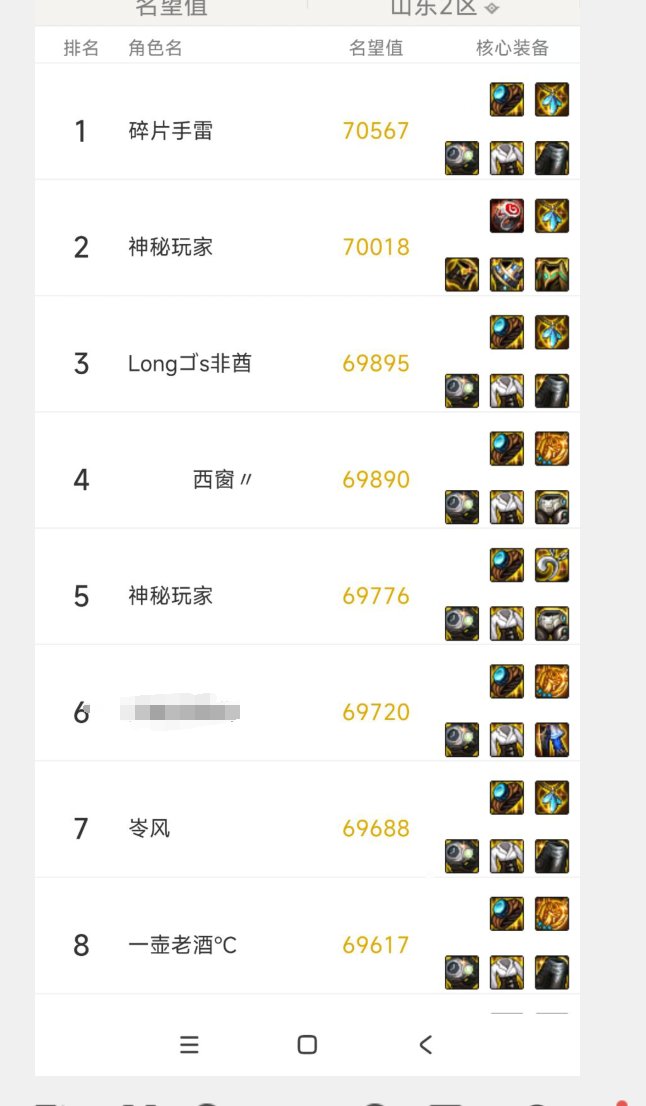This screenshot has width=646, height=1106.
Task: Open rank 4 player 西窗〃
Action: coord(307,470)
